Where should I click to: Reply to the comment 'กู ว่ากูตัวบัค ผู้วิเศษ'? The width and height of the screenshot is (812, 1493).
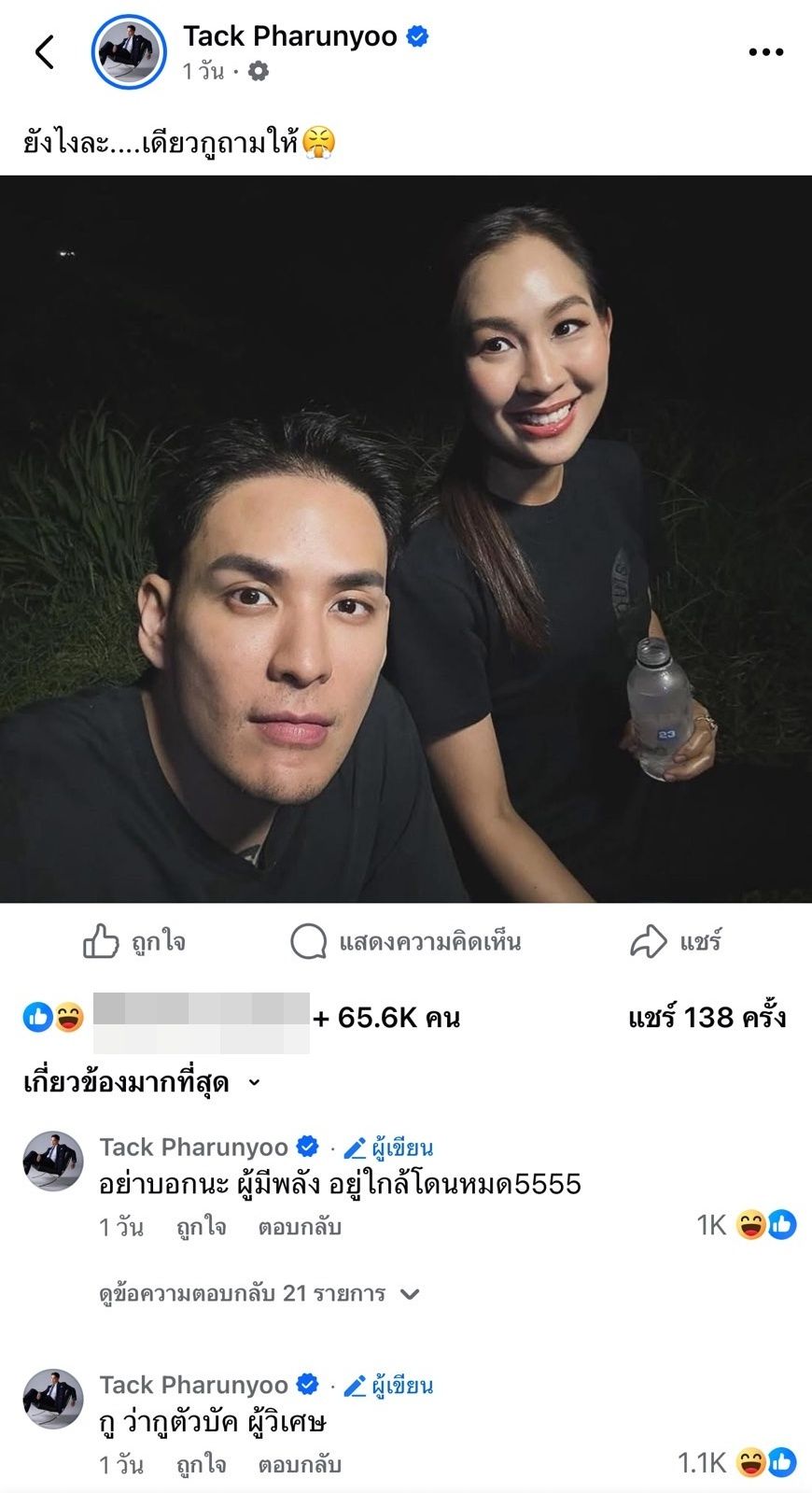click(x=300, y=1464)
